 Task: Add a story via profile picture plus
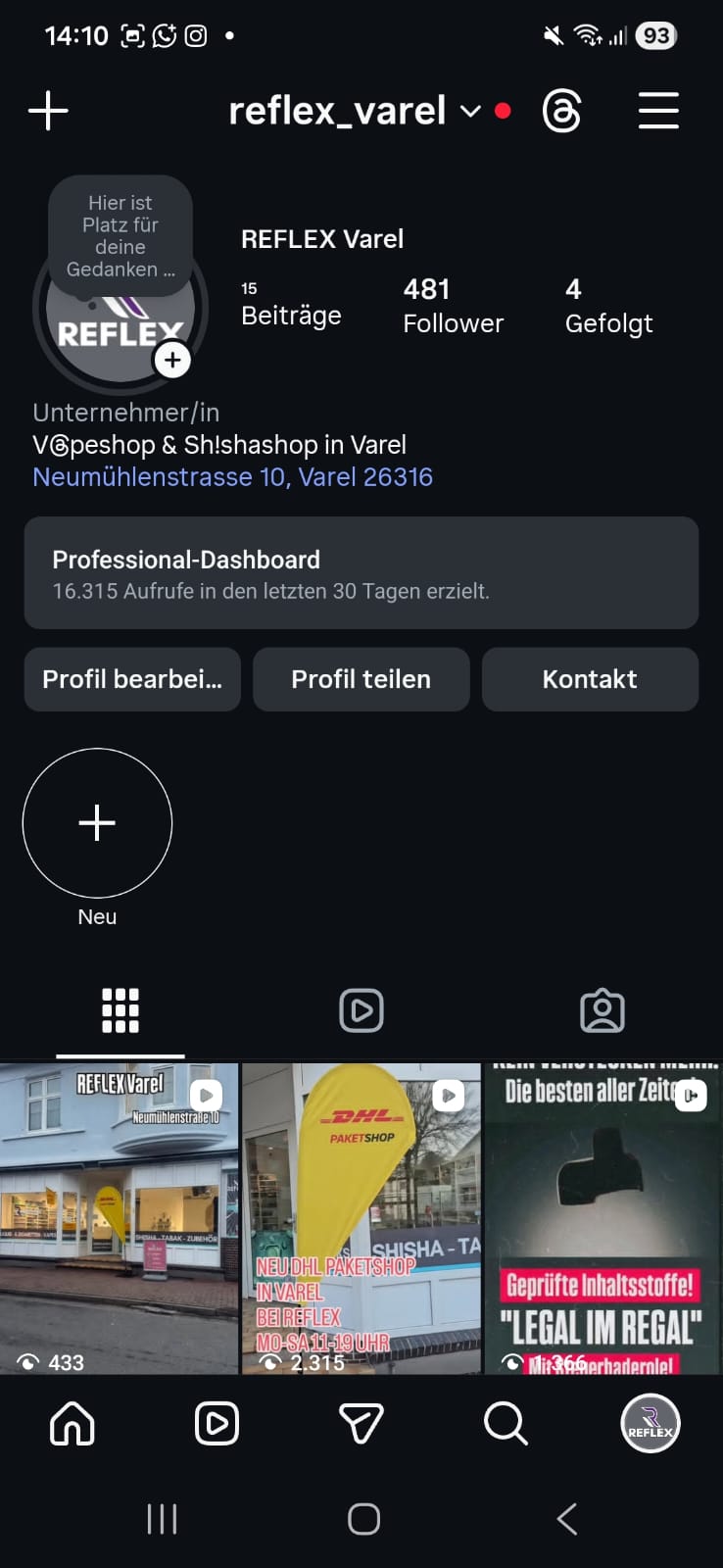tap(172, 360)
